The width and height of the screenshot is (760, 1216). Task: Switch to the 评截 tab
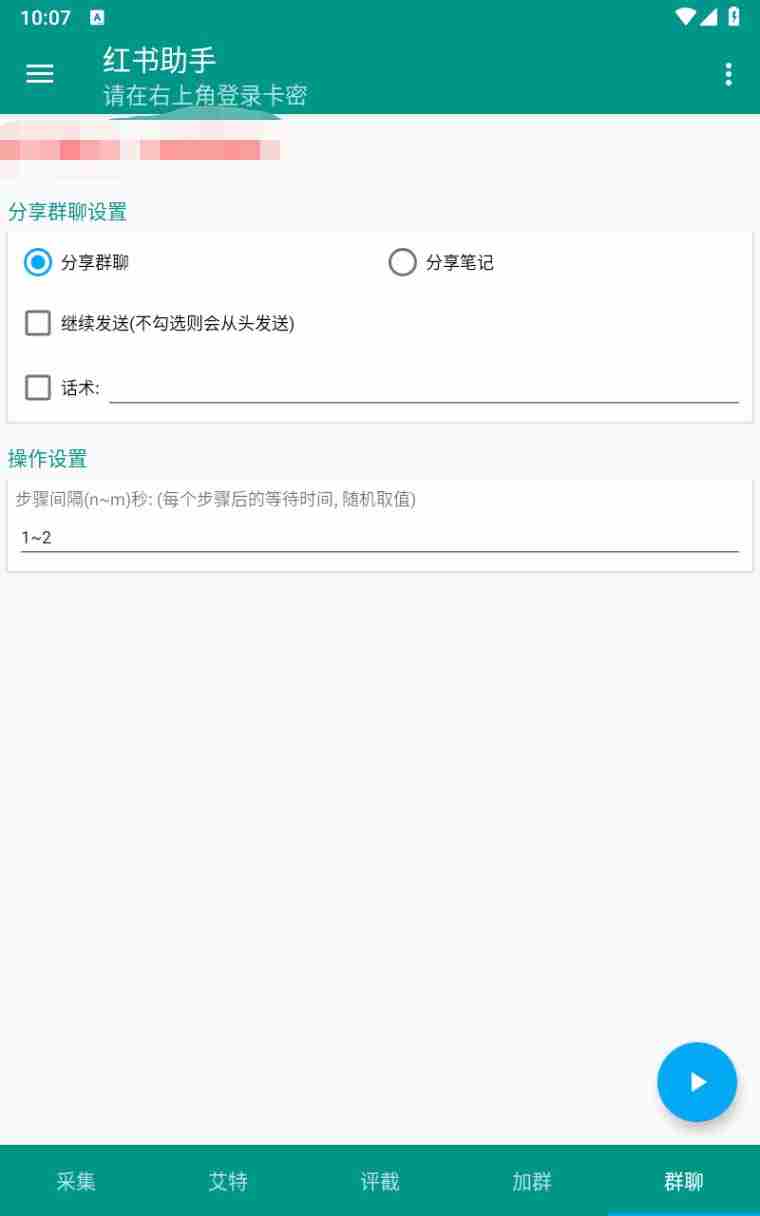pos(380,1181)
